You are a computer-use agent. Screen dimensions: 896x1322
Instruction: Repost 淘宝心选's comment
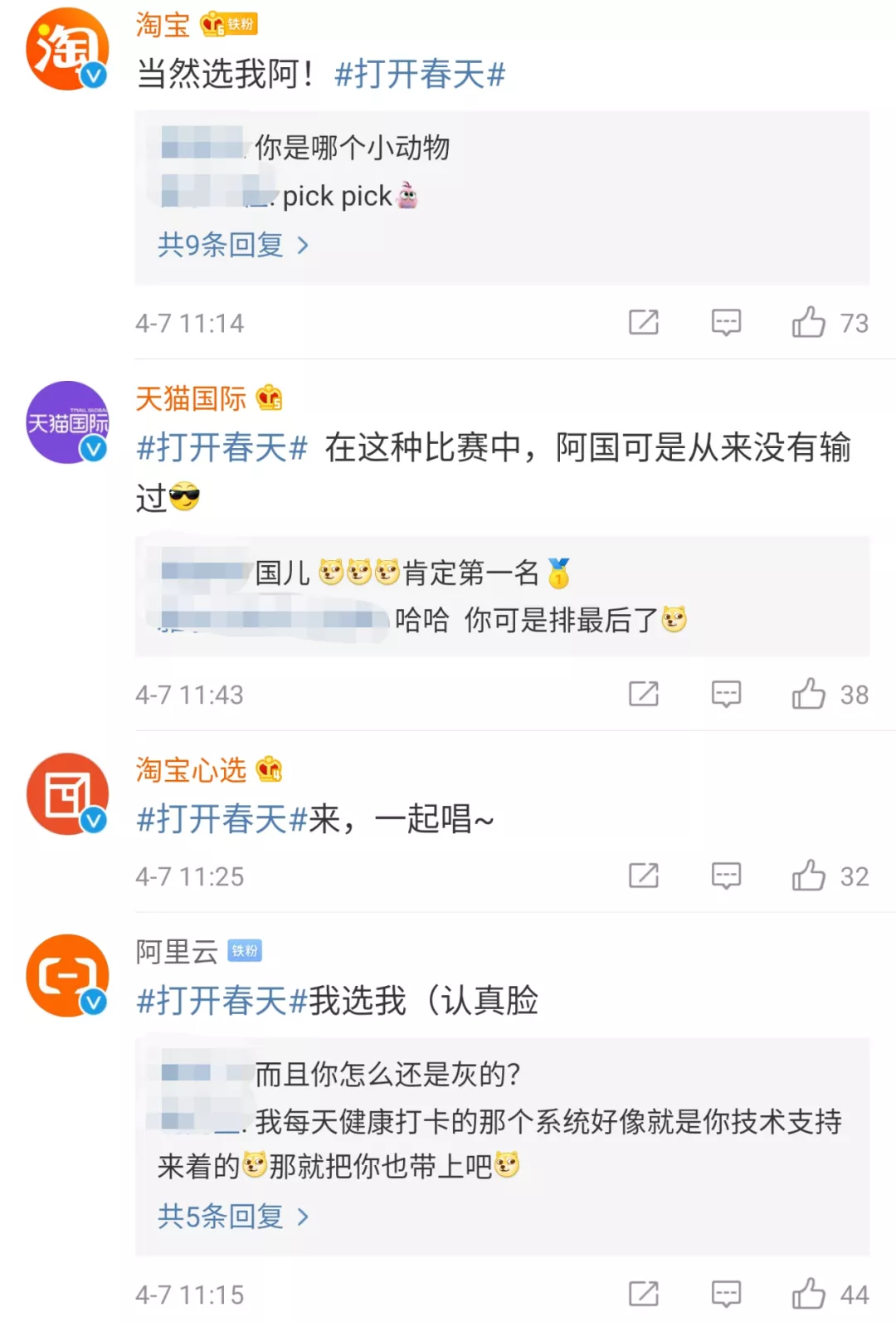[x=644, y=876]
